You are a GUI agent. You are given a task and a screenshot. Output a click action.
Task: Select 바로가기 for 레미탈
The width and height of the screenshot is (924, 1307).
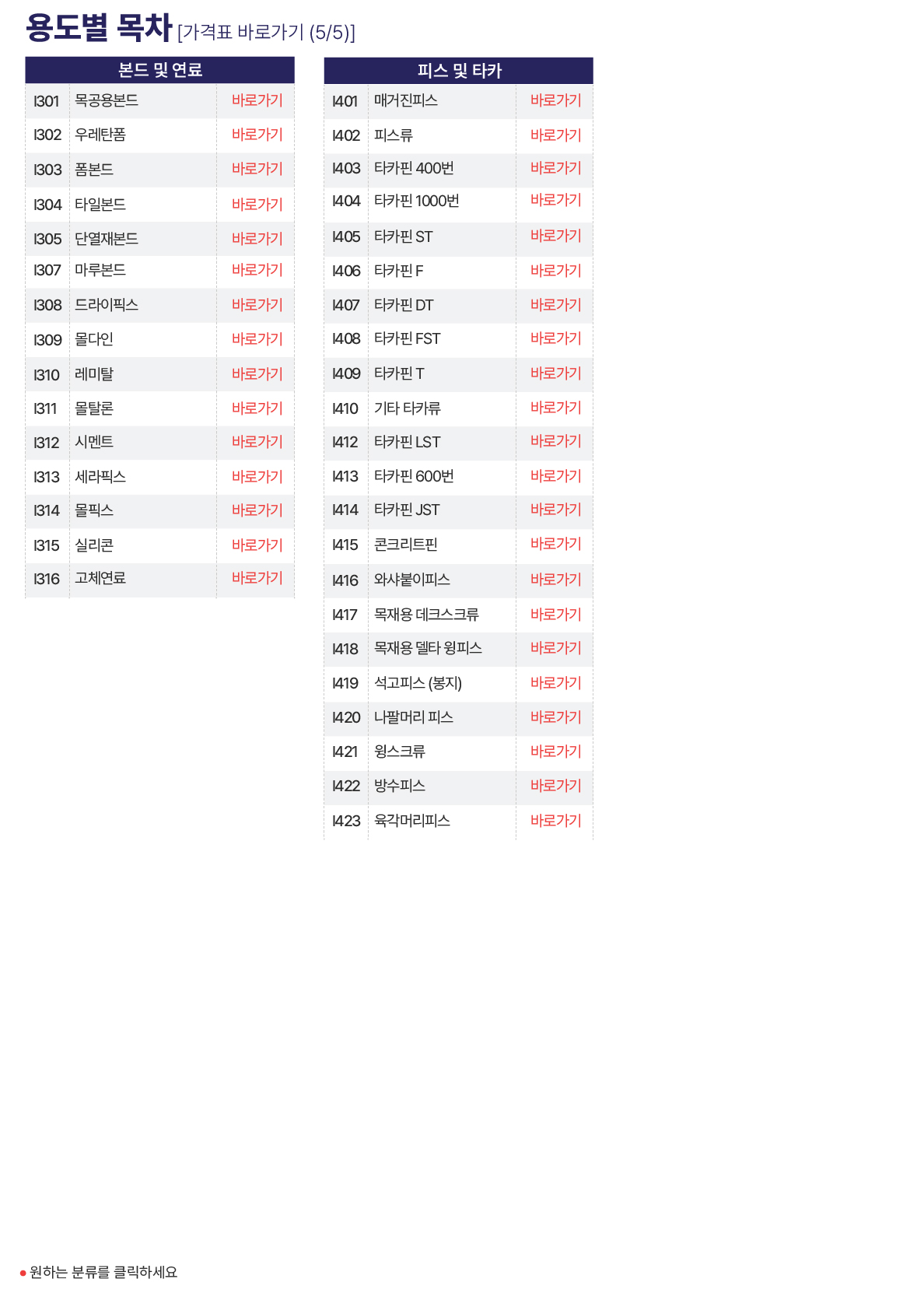point(257,374)
